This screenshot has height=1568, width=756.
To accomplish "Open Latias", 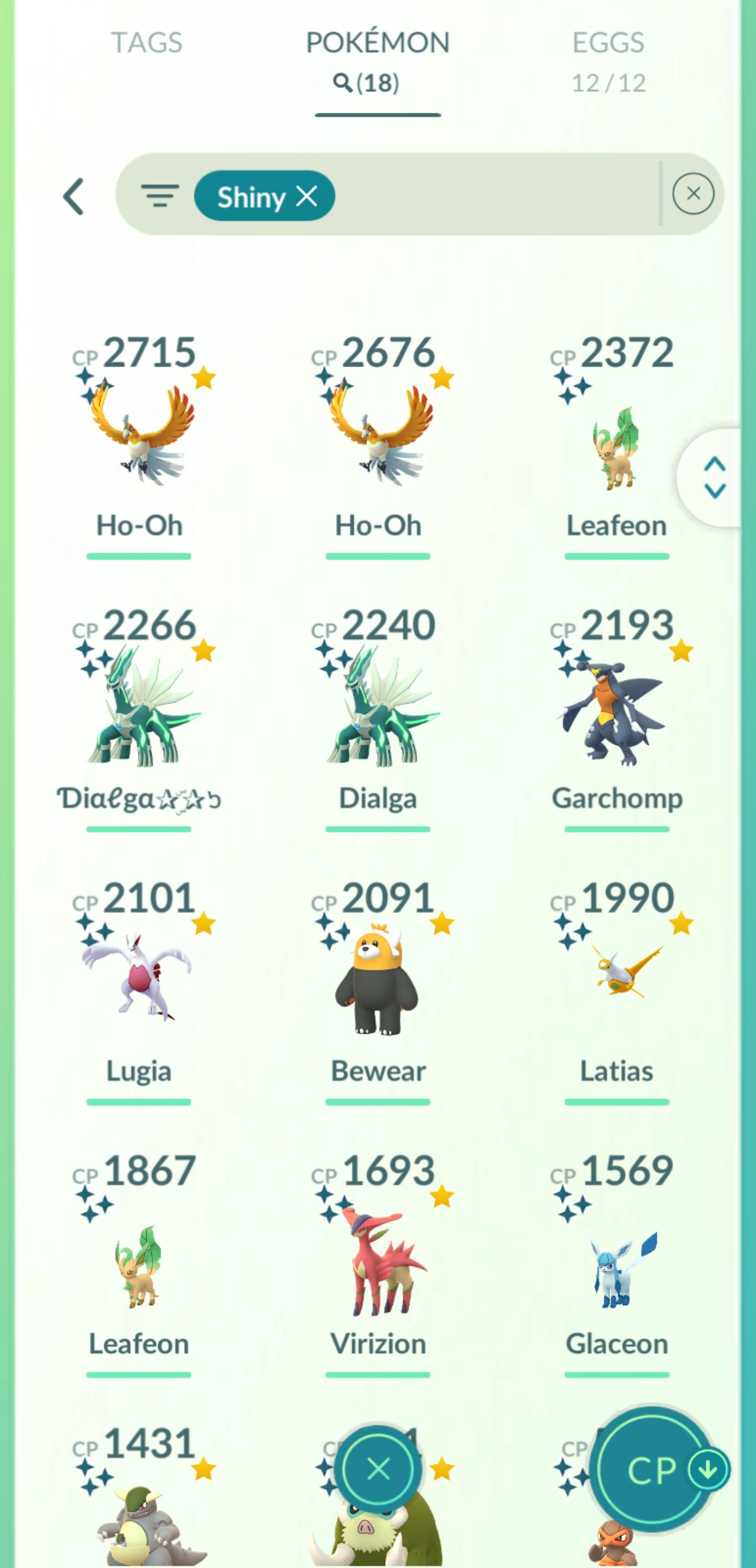I will 616,974.
